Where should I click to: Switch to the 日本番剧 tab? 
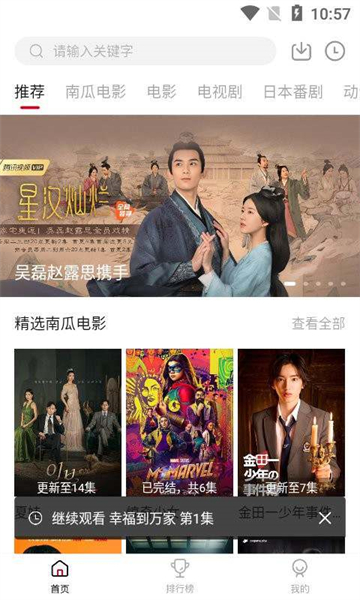(293, 92)
